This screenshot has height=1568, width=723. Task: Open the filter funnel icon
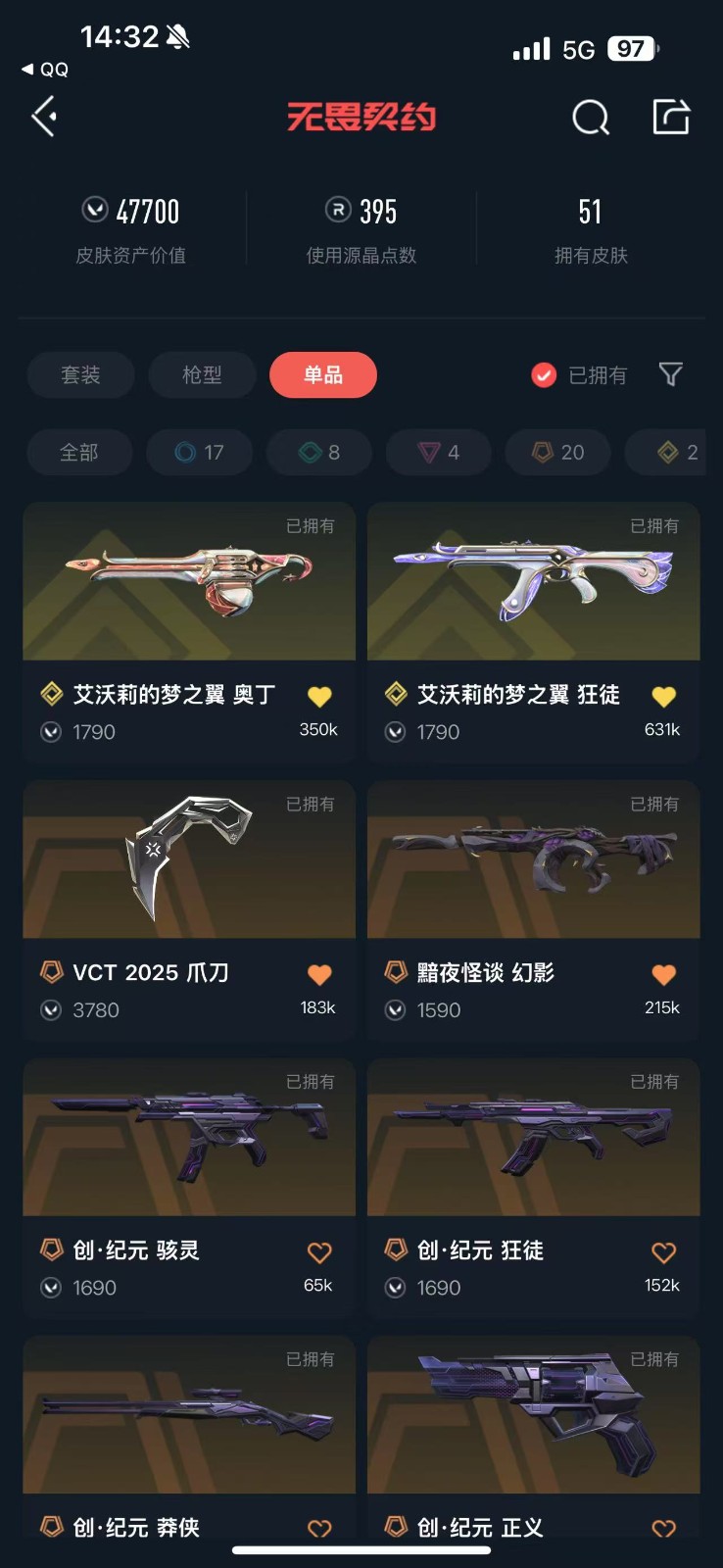tap(671, 374)
